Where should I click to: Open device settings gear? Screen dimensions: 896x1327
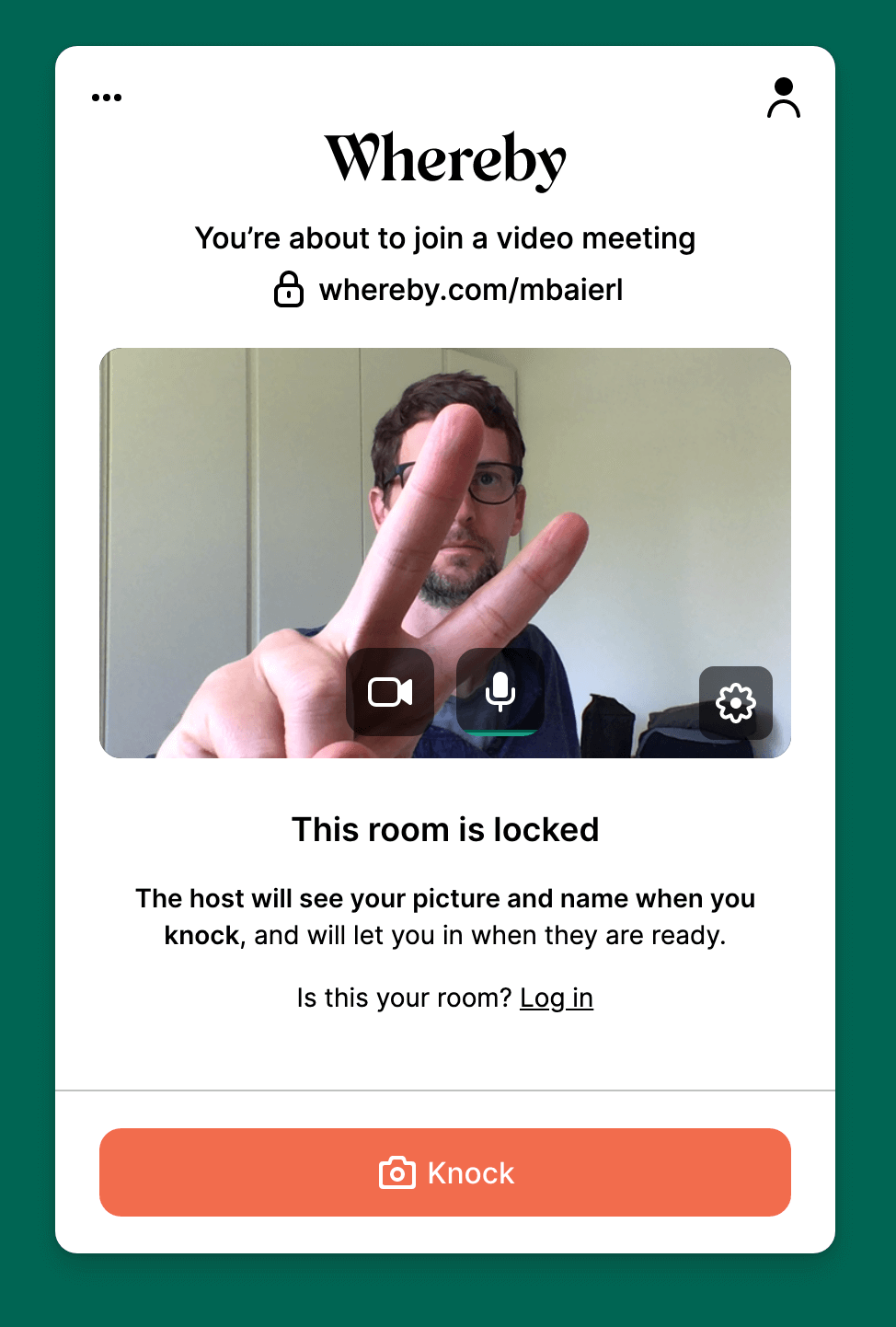point(735,703)
